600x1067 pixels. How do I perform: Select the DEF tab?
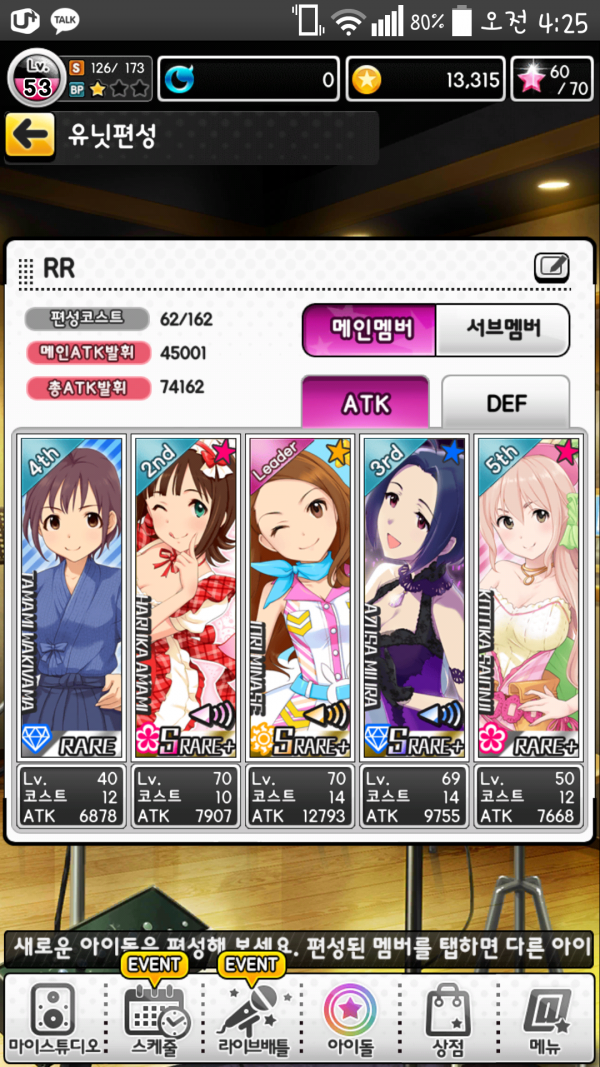click(506, 403)
